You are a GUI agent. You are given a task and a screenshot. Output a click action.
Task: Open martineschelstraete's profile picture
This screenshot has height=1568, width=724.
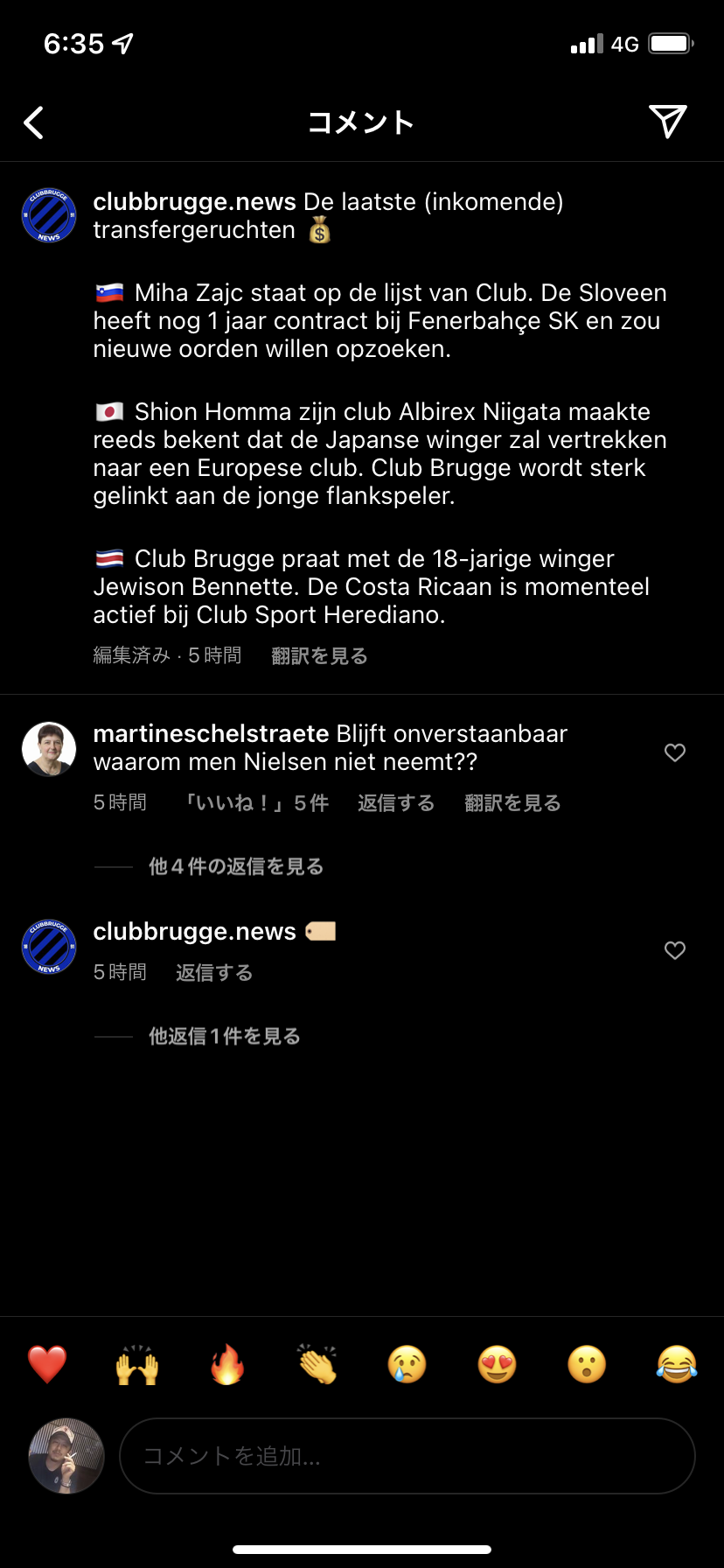pyautogui.click(x=49, y=749)
